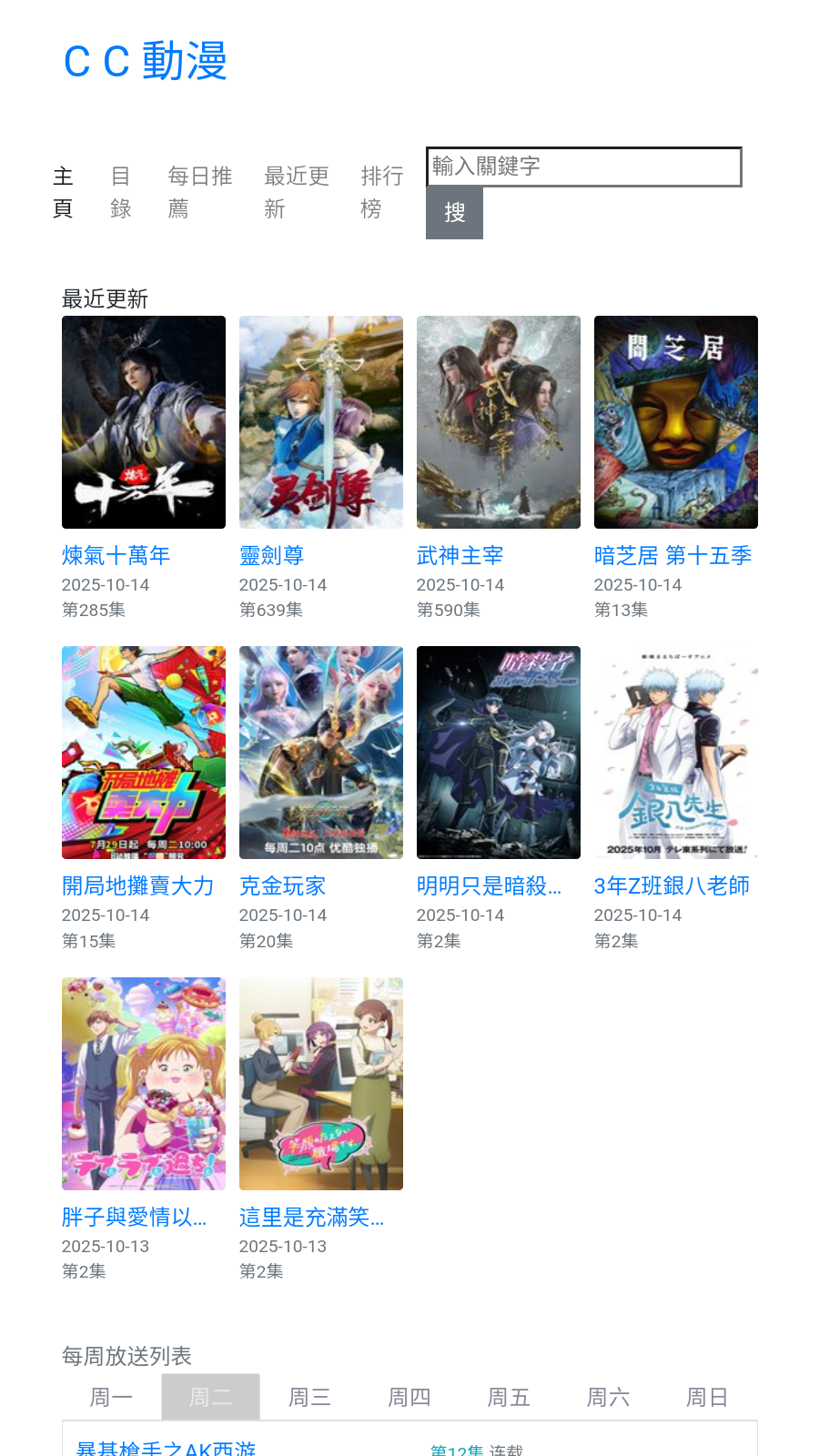Screen dimensions: 819x1456
Task: Open the 開局地攤賣大力 poster
Action: click(x=144, y=753)
